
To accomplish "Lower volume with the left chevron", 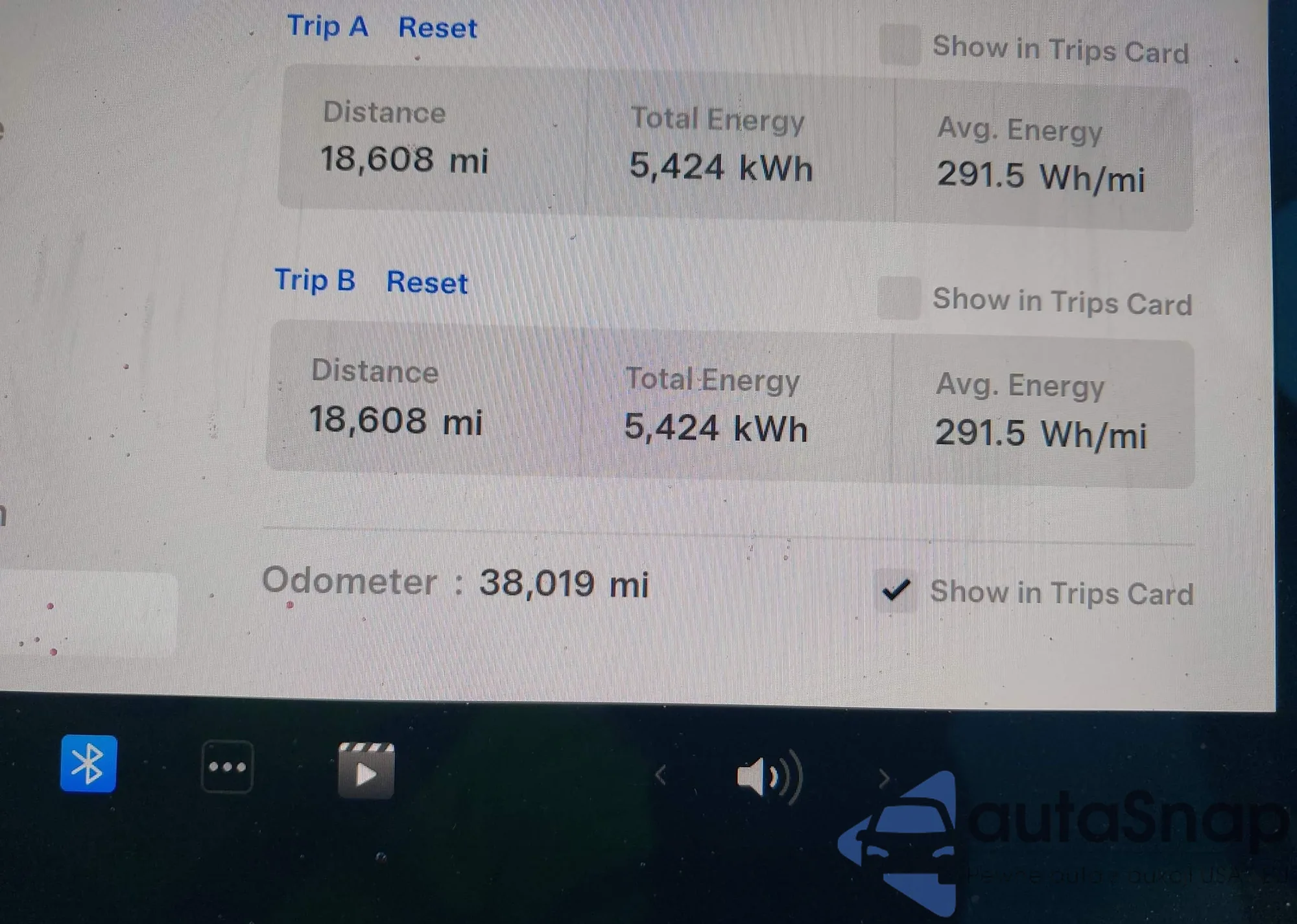I will click(x=661, y=774).
